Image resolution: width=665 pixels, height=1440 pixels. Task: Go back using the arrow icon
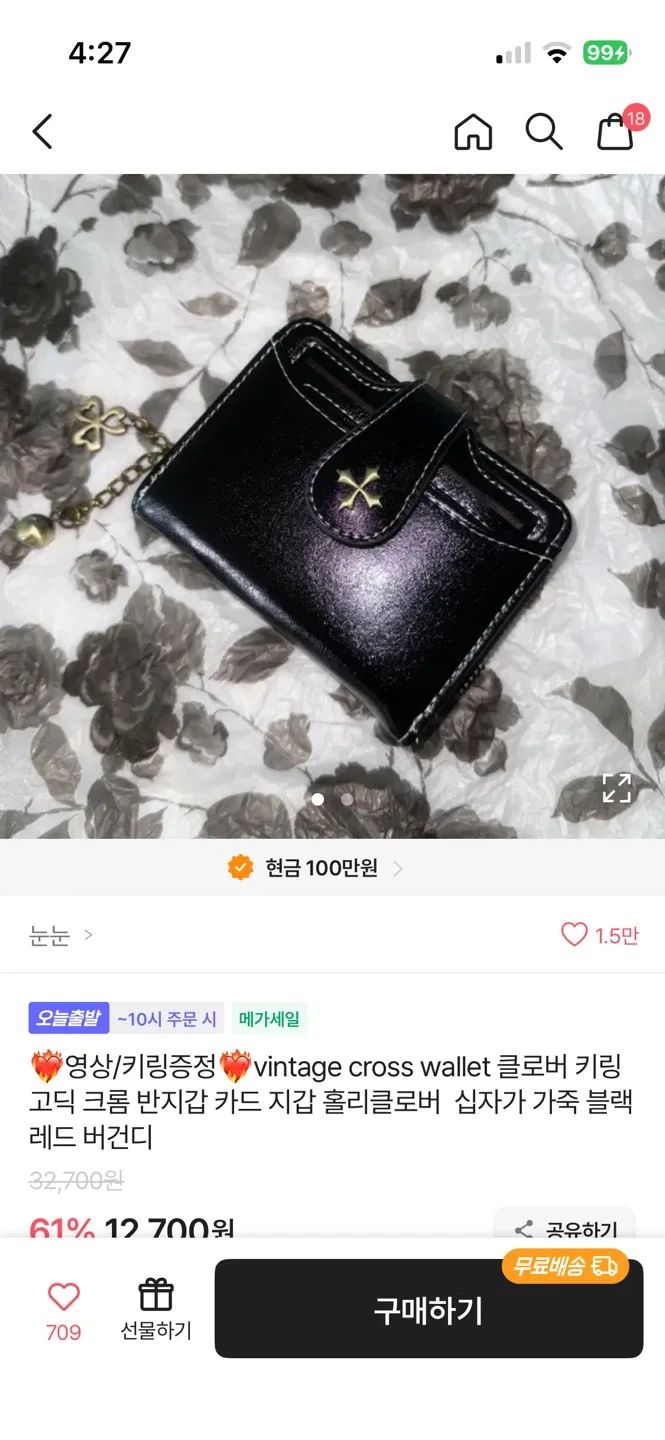pos(42,132)
